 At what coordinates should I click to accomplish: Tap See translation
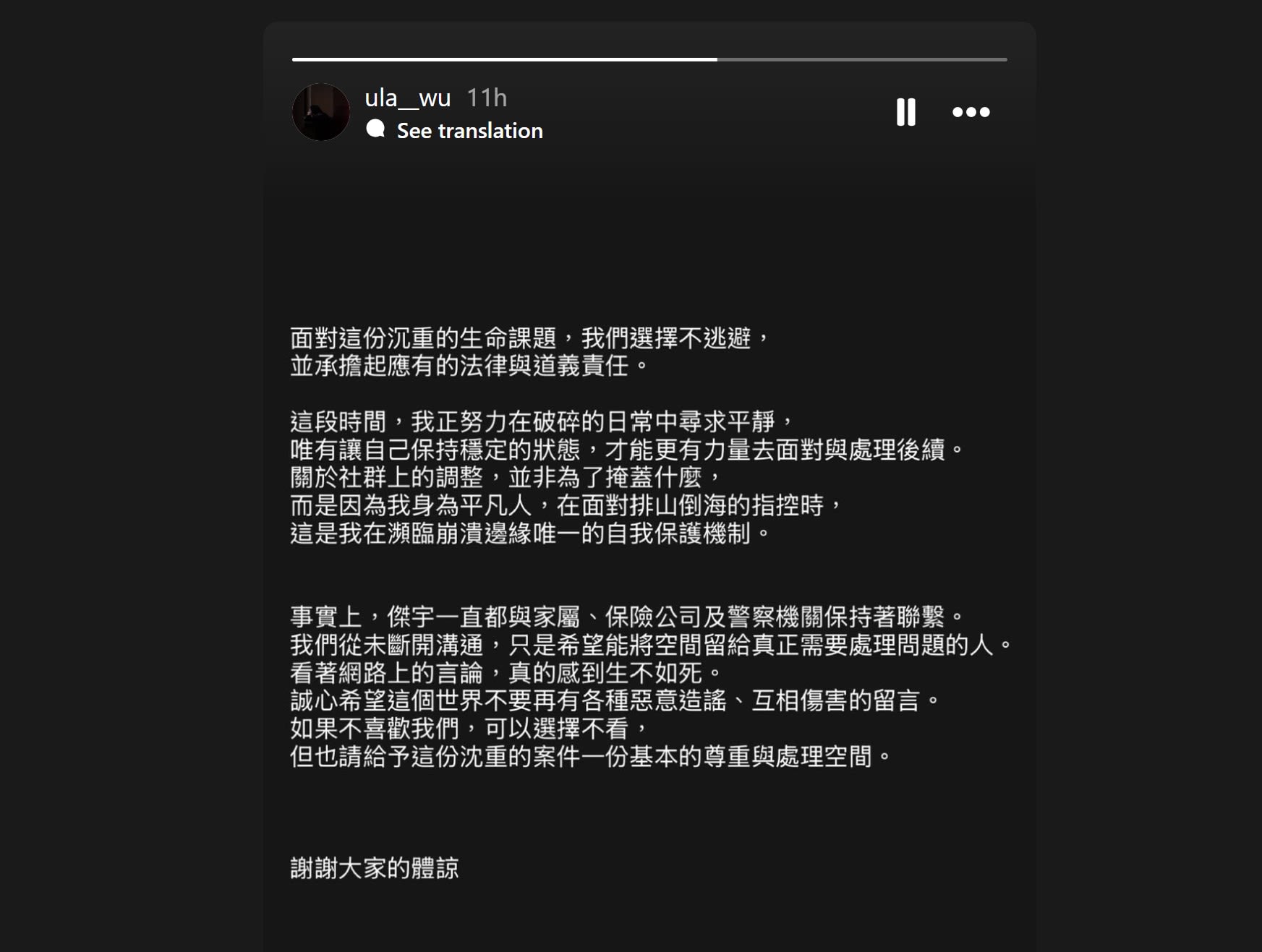pos(469,131)
